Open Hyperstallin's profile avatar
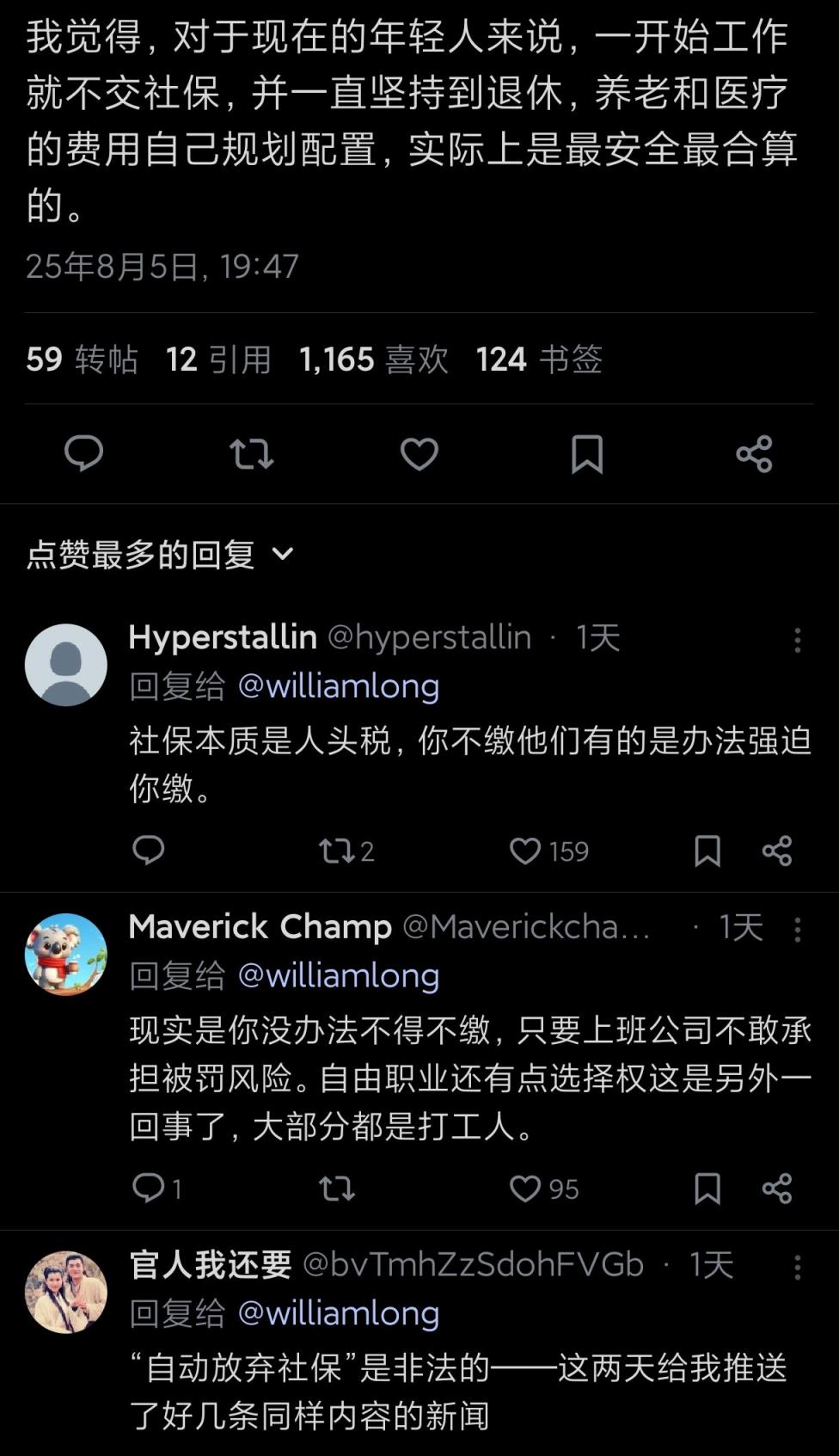The height and width of the screenshot is (1456, 839). pos(66,665)
